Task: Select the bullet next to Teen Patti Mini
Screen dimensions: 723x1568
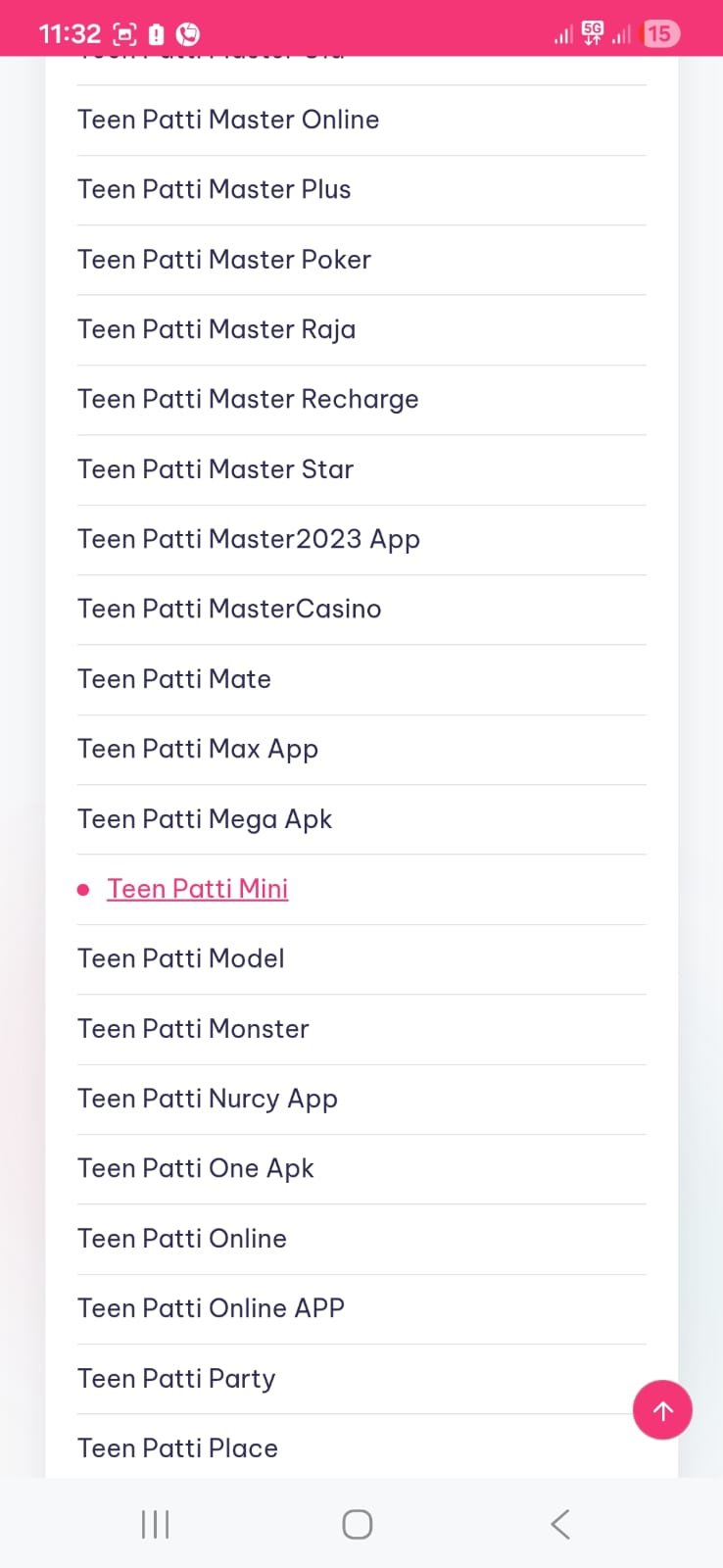Action: [82, 890]
